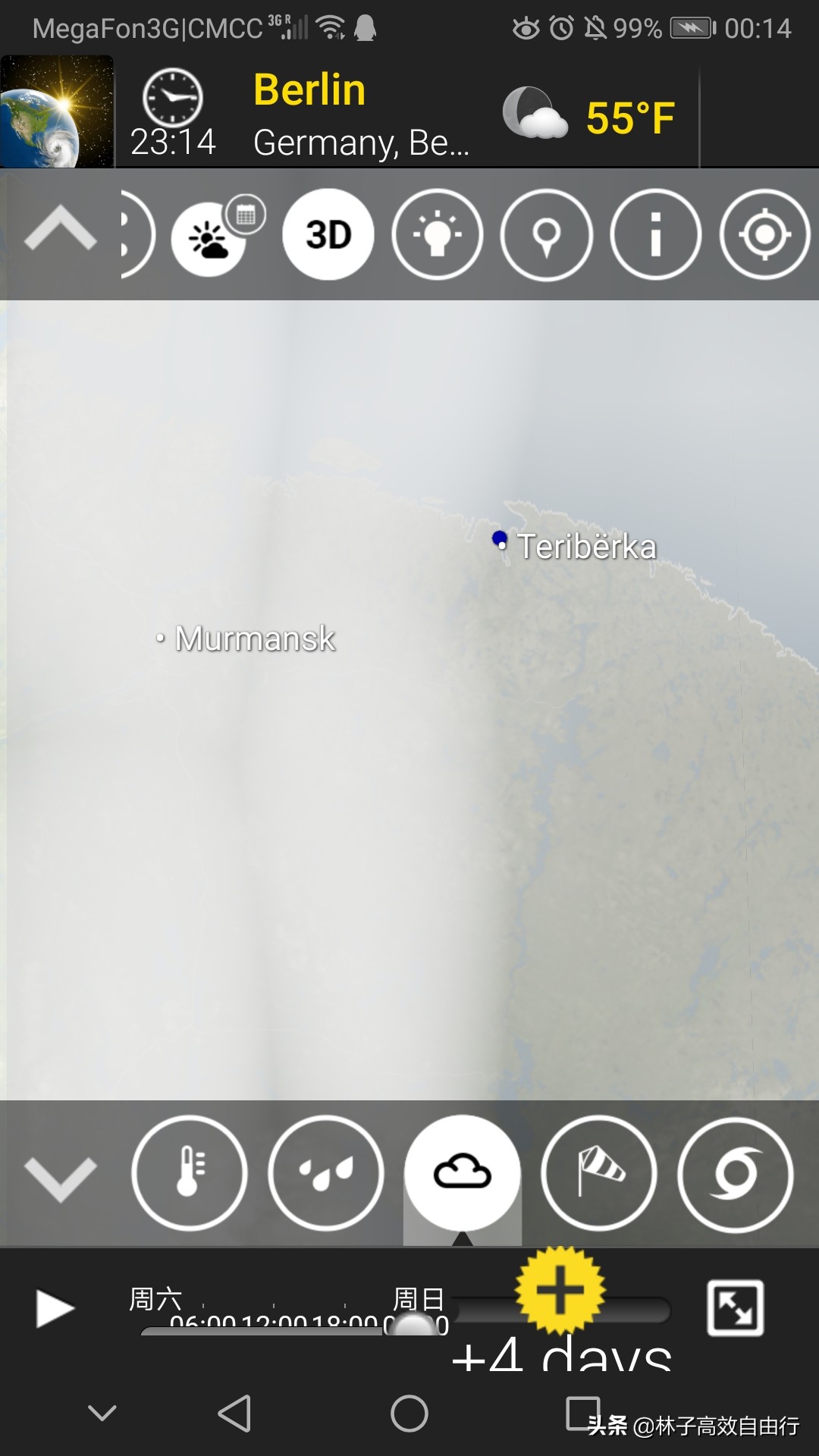Image resolution: width=819 pixels, height=1456 pixels.
Task: Expand map to fullscreen
Action: pos(735,1308)
